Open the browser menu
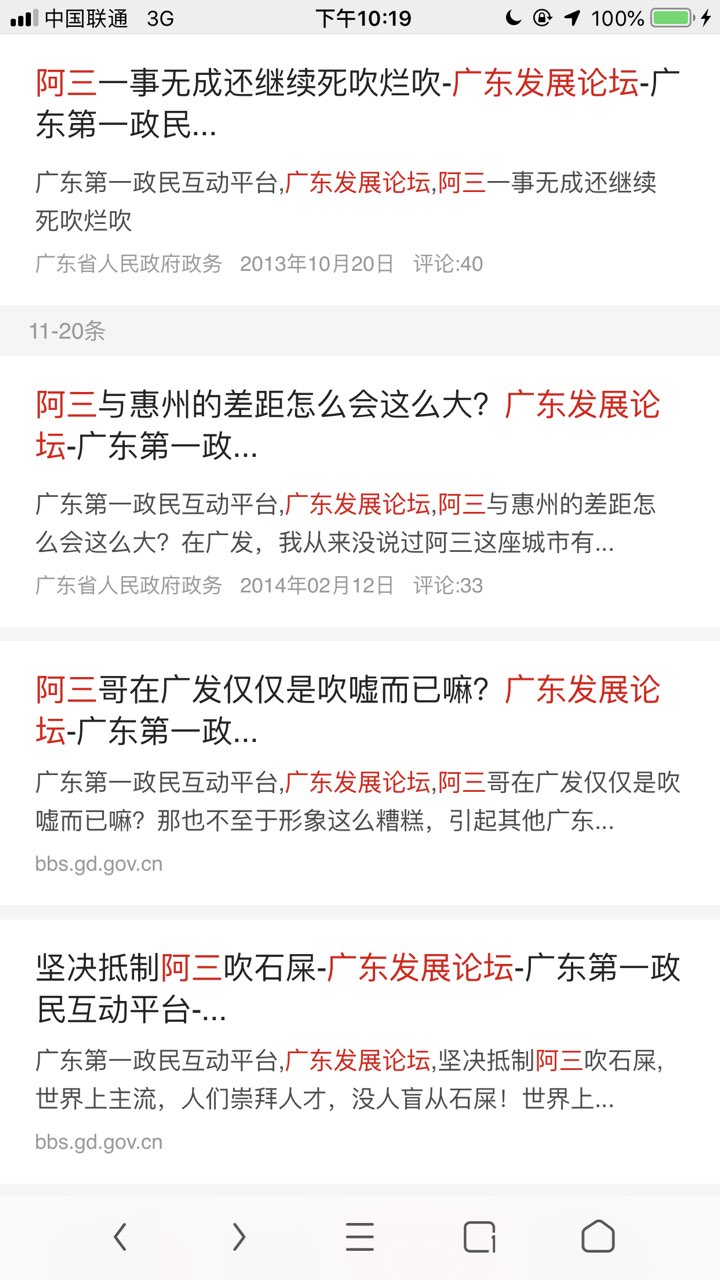Screen dimensions: 720x1280 pyautogui.click(x=360, y=1237)
